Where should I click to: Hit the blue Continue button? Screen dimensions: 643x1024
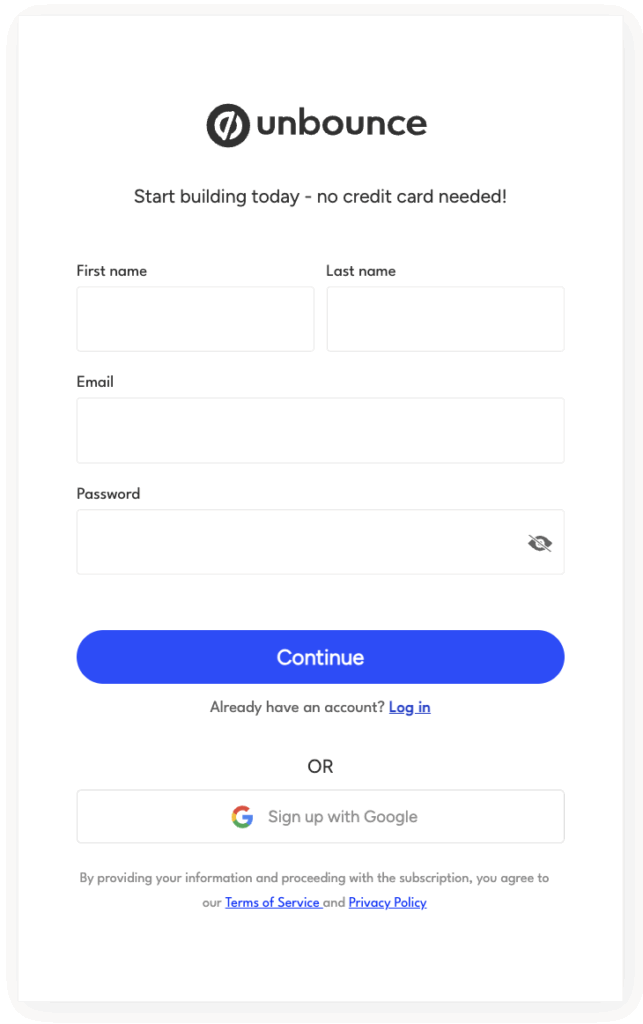[x=320, y=657]
